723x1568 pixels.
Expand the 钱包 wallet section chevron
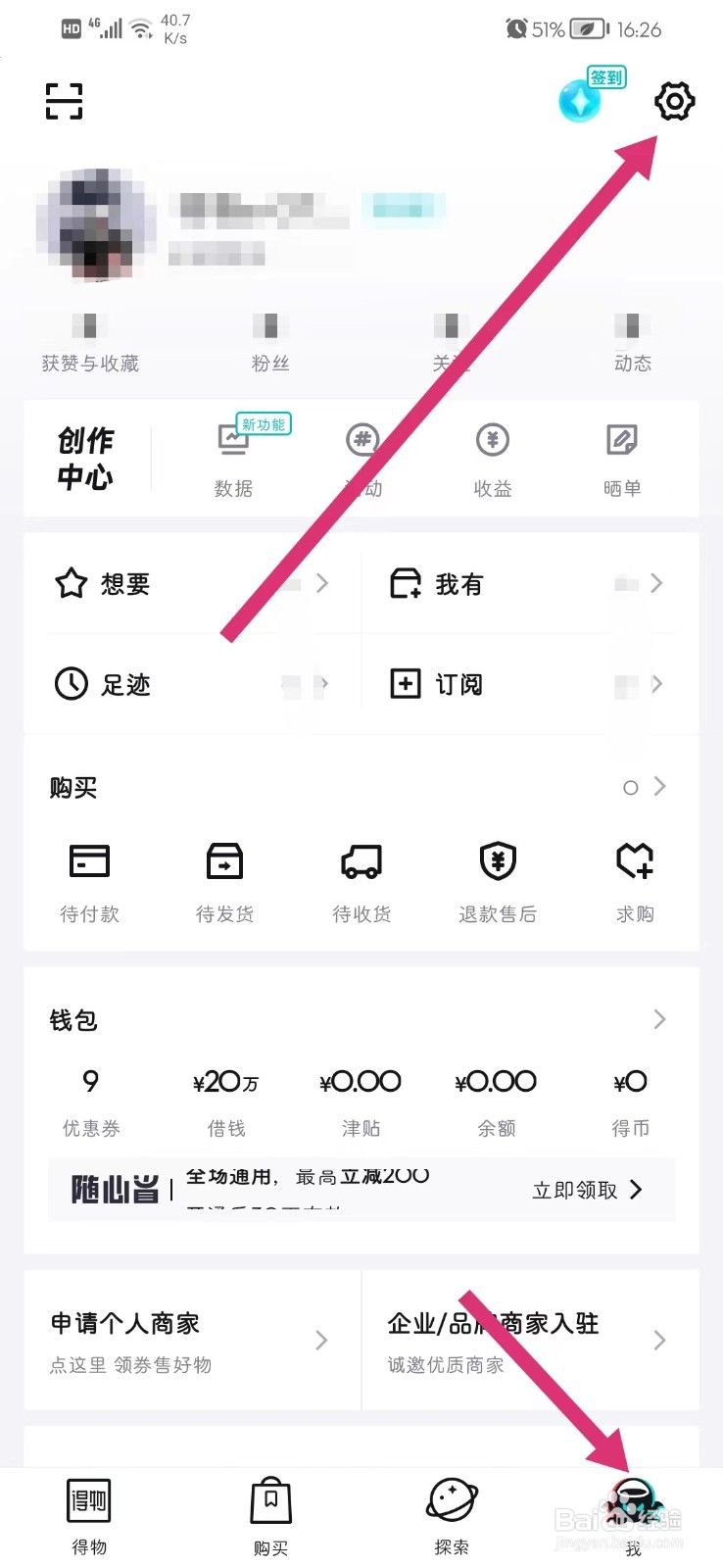point(658,1019)
